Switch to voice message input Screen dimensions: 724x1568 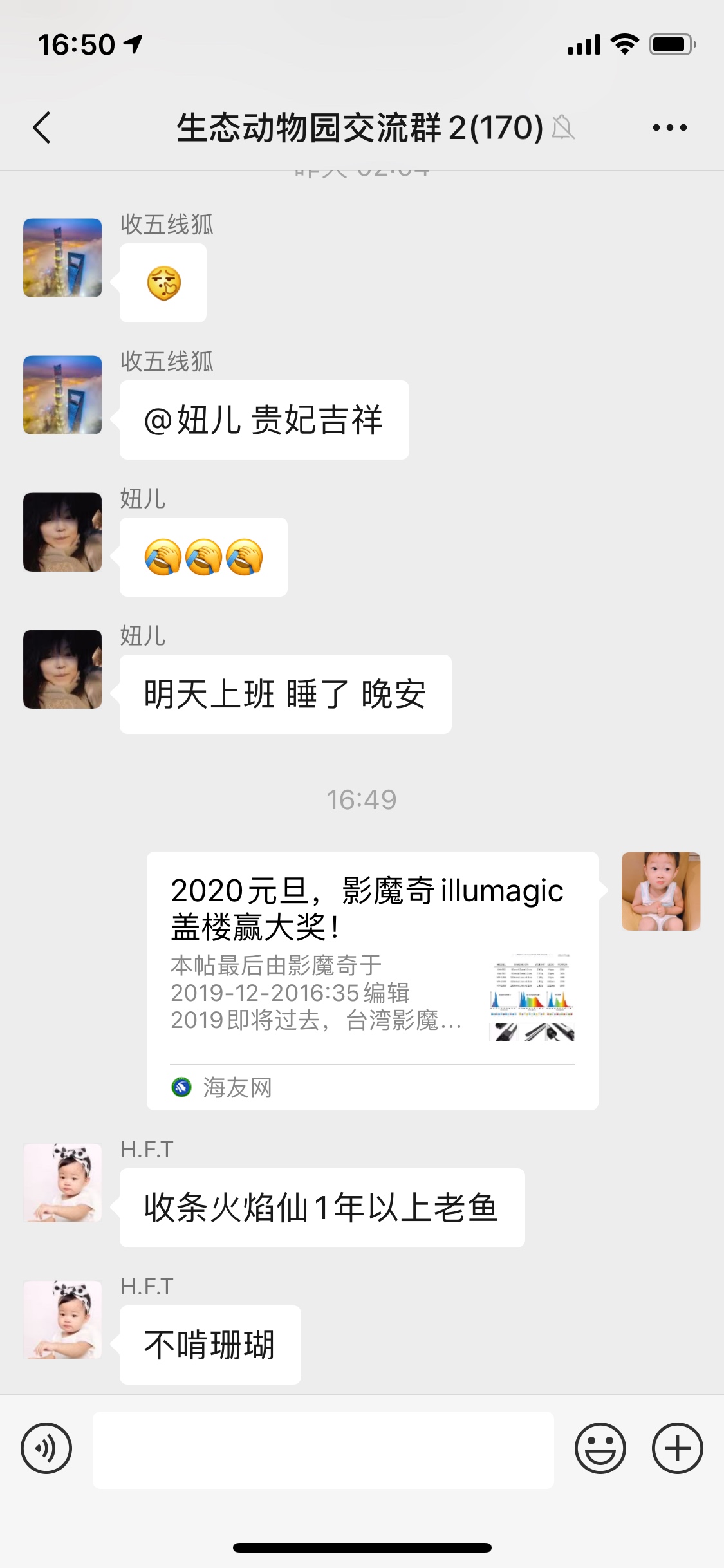pyautogui.click(x=46, y=1449)
